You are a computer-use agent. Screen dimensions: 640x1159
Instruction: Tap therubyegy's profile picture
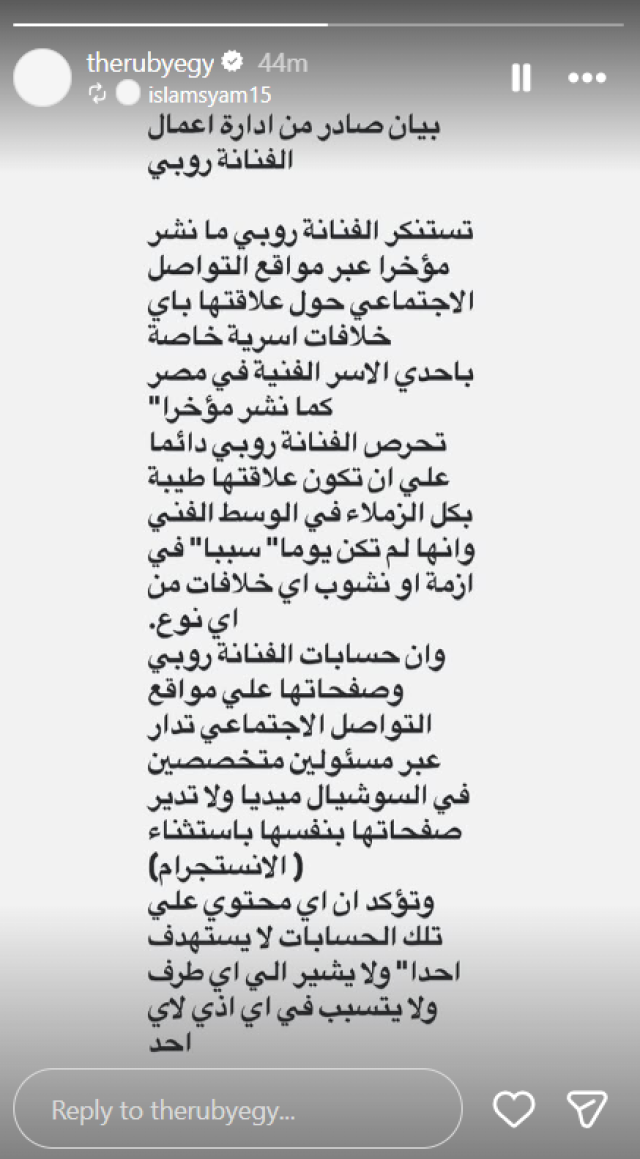pos(44,77)
